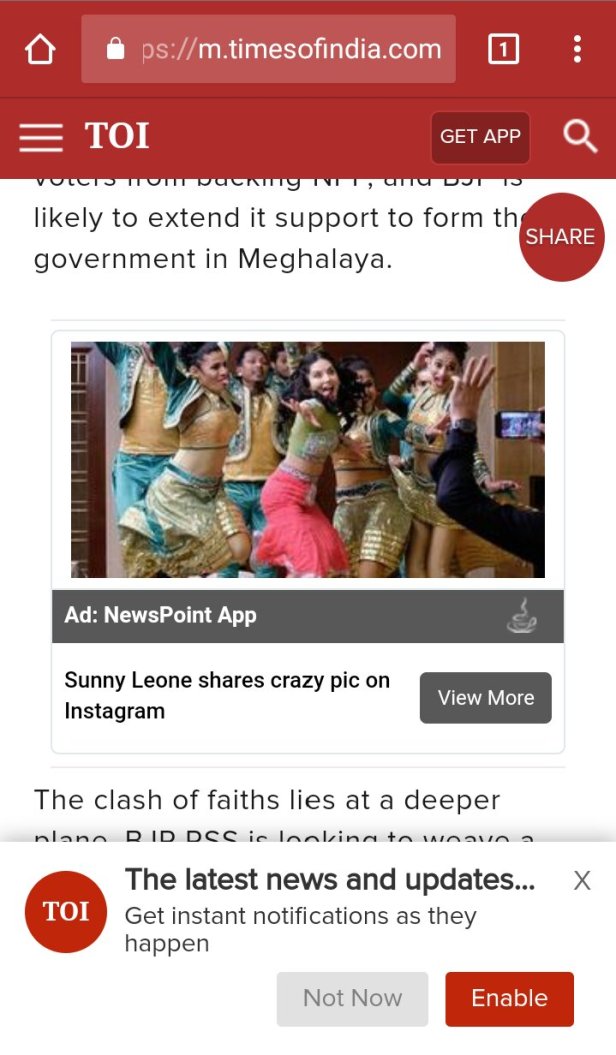Open the browser overflow menu
The width and height of the screenshot is (616, 1055).
(577, 49)
